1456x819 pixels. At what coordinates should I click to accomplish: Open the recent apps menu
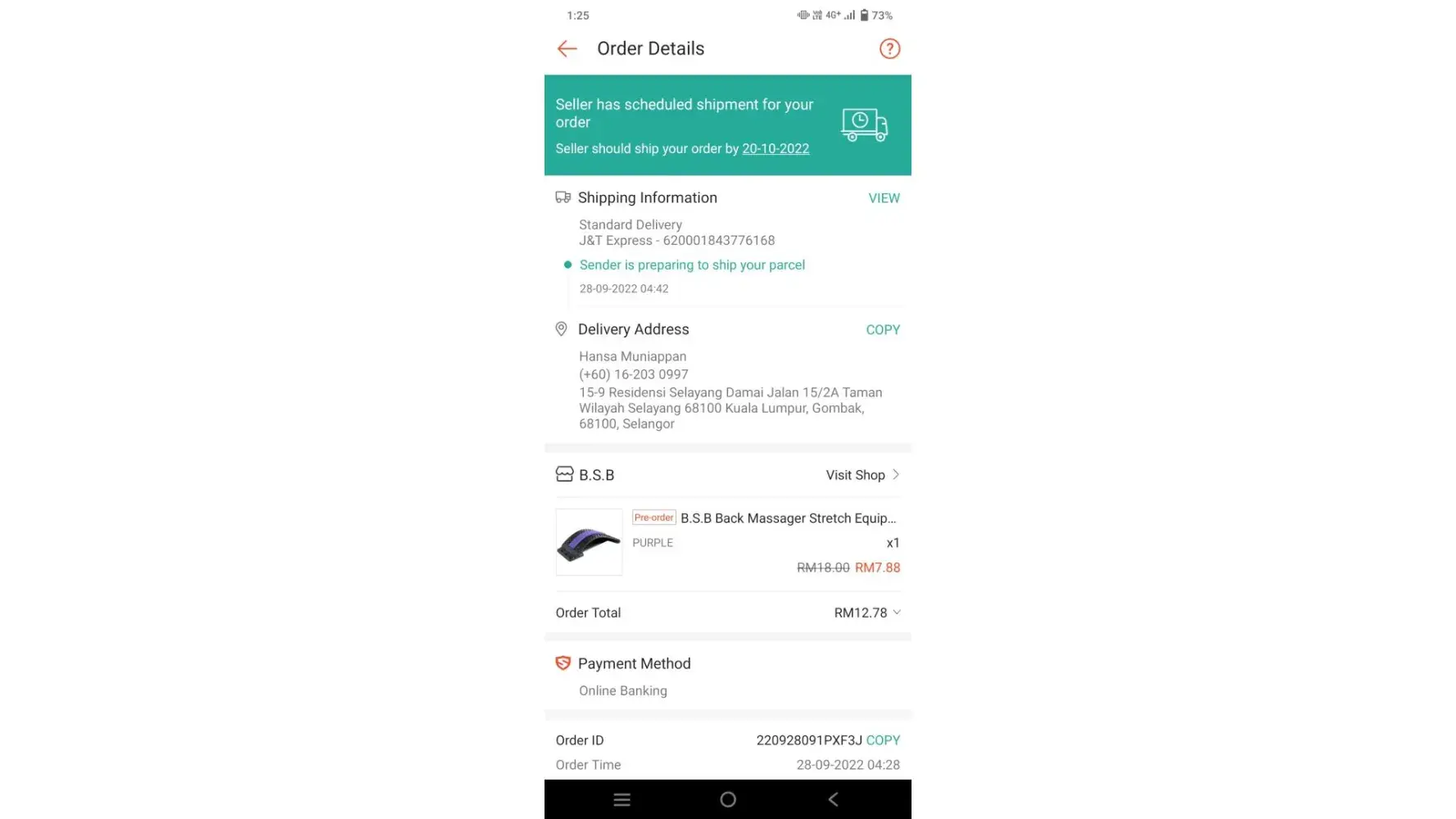622,799
